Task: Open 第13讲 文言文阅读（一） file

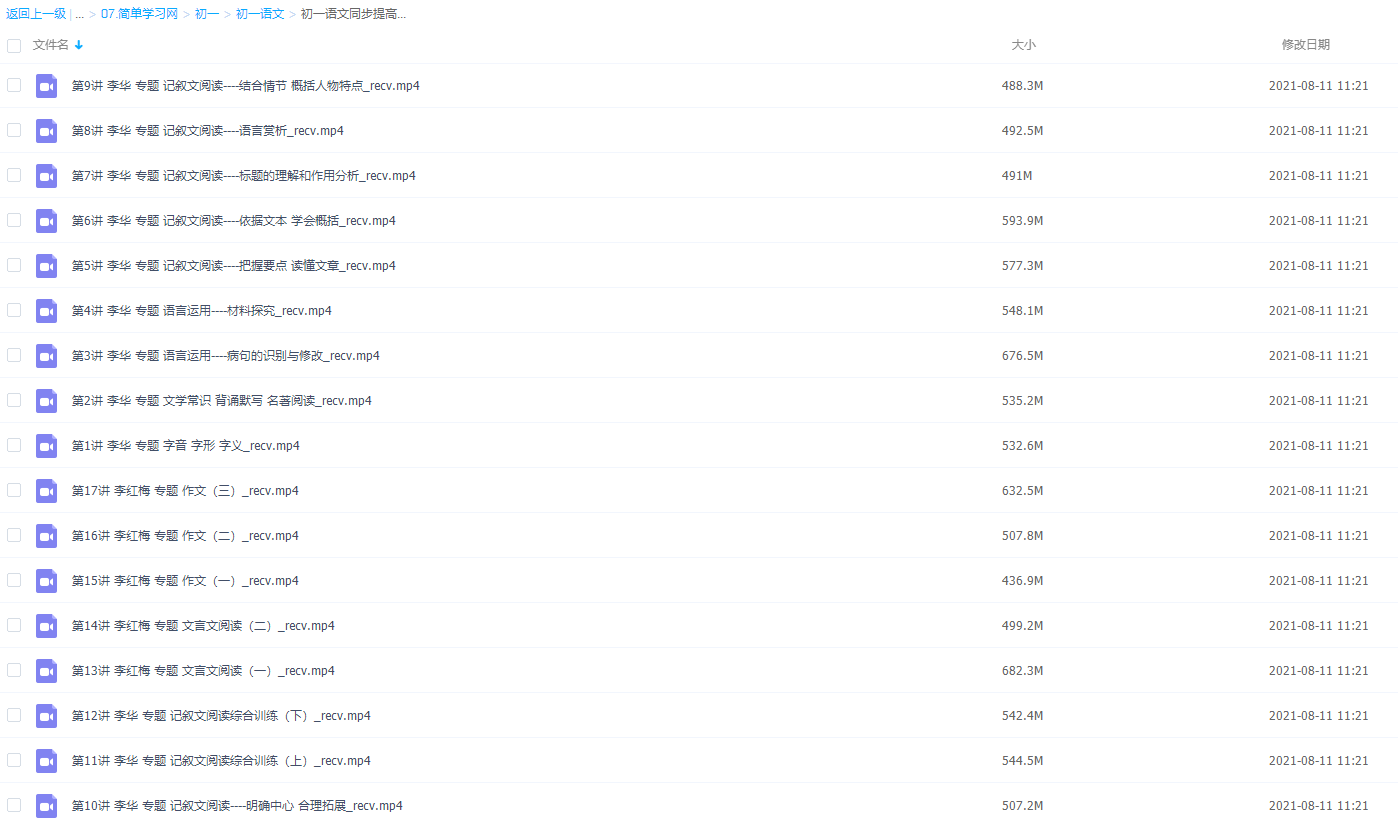Action: (203, 671)
